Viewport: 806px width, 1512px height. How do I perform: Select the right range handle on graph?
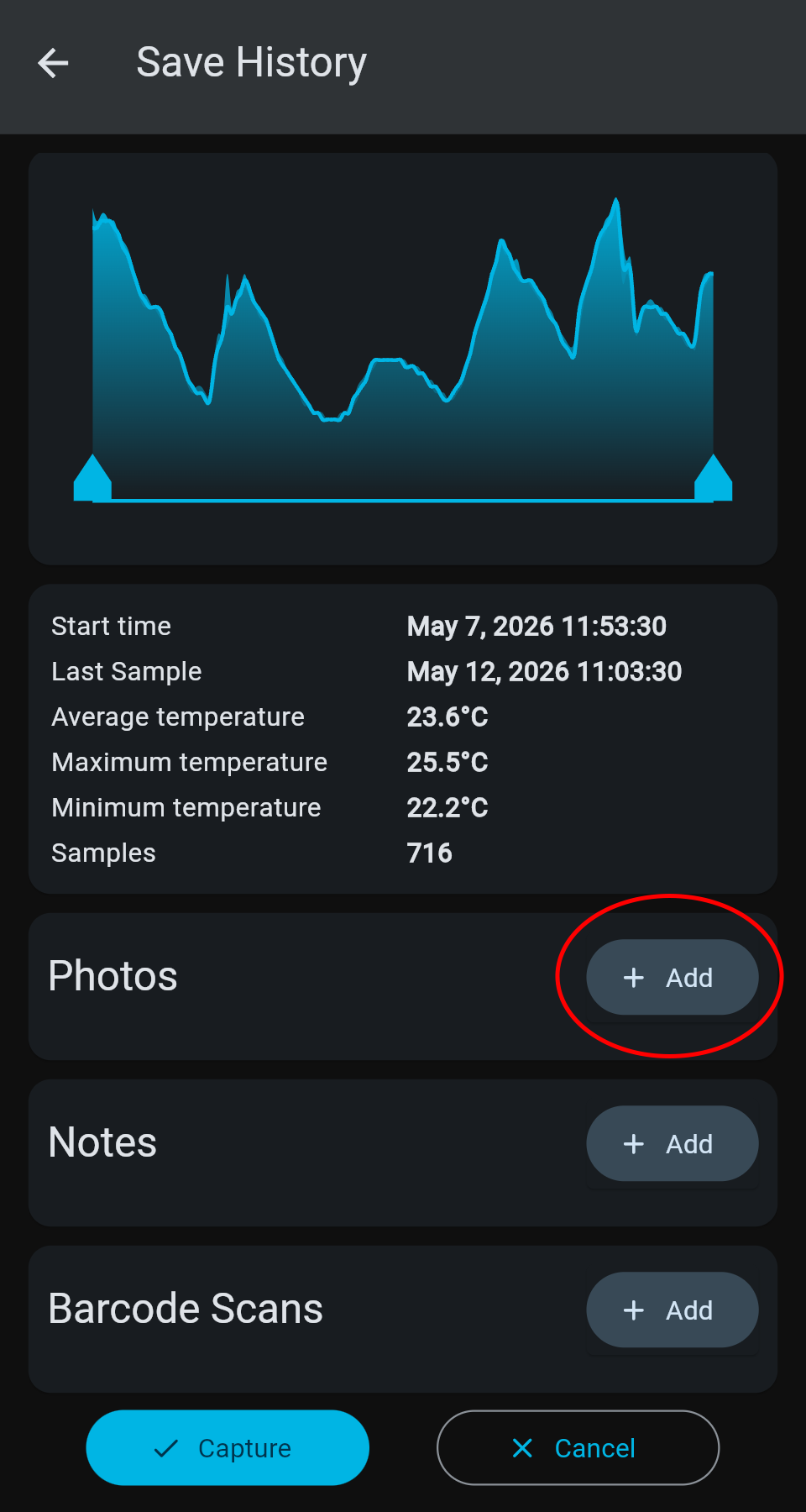tap(714, 478)
